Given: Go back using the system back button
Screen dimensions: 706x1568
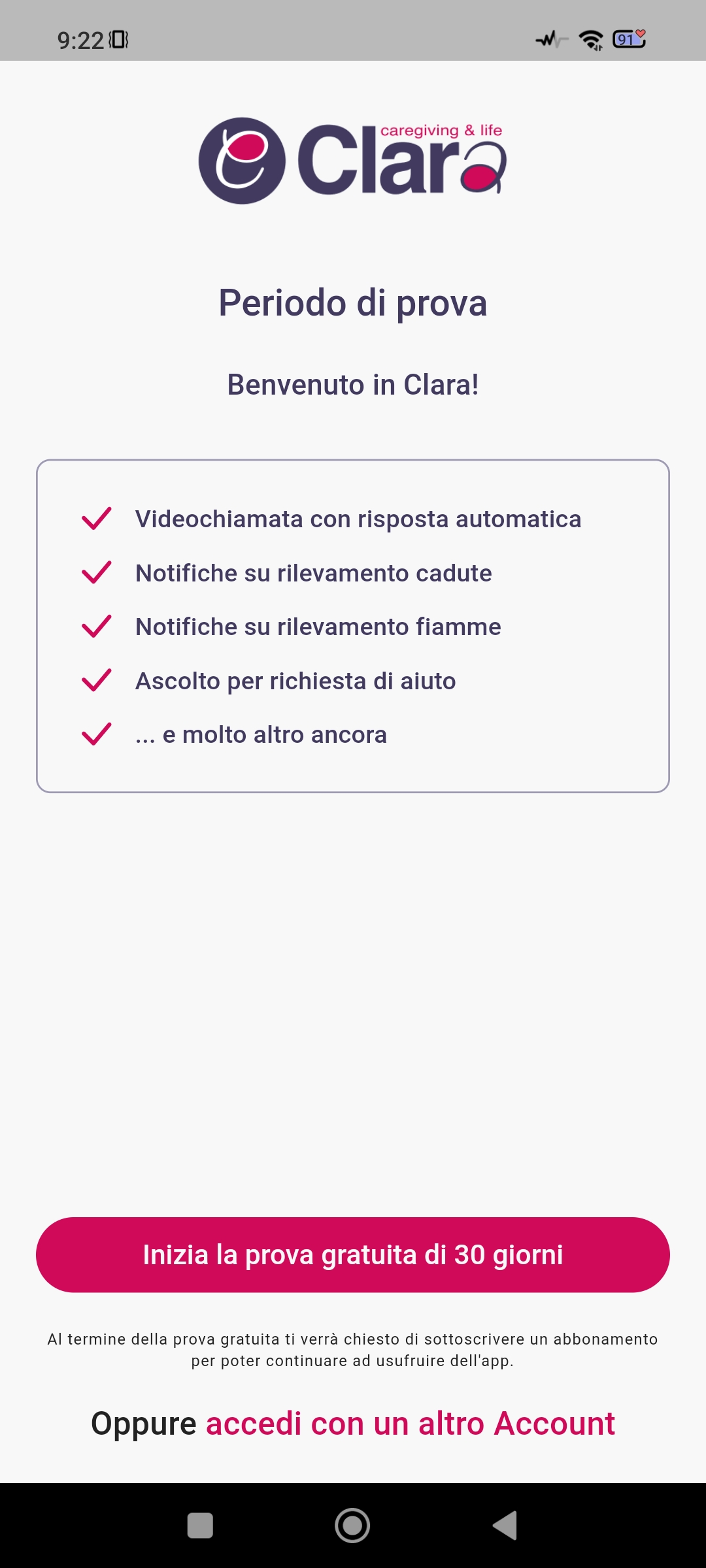Looking at the screenshot, I should point(505,1526).
